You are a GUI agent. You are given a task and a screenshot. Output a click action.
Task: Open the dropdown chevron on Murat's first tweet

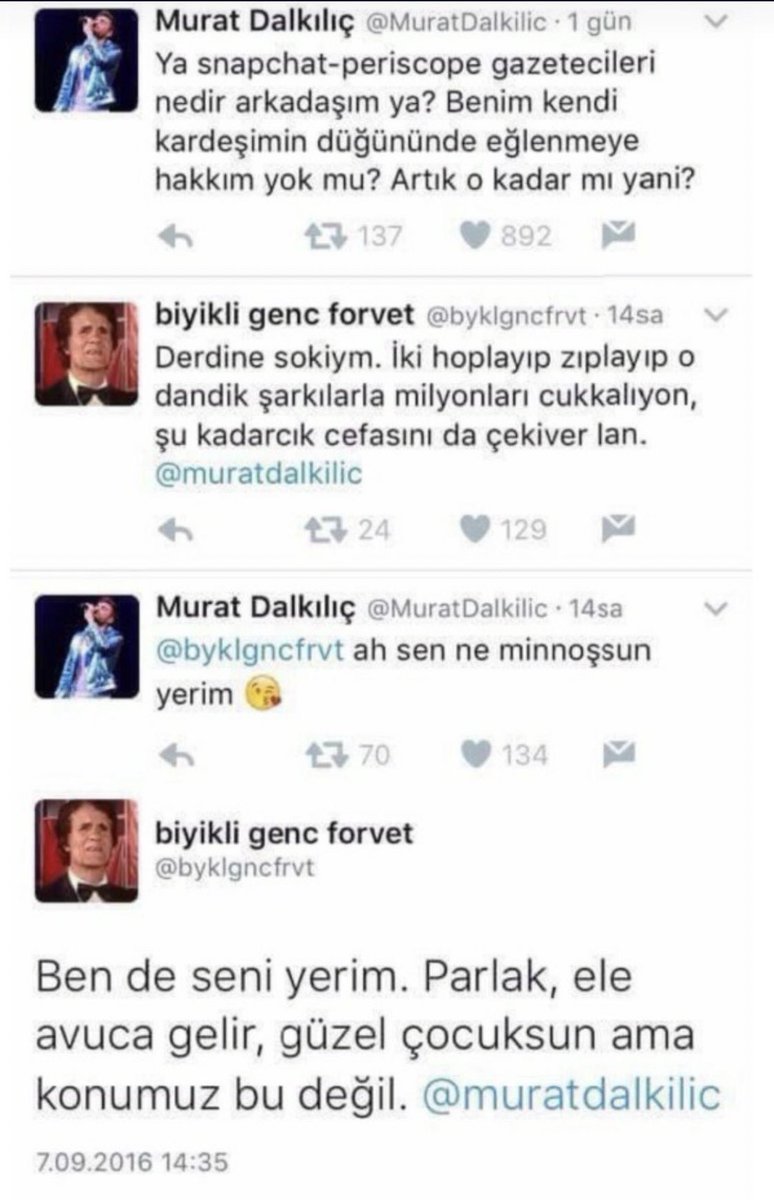click(x=716, y=21)
